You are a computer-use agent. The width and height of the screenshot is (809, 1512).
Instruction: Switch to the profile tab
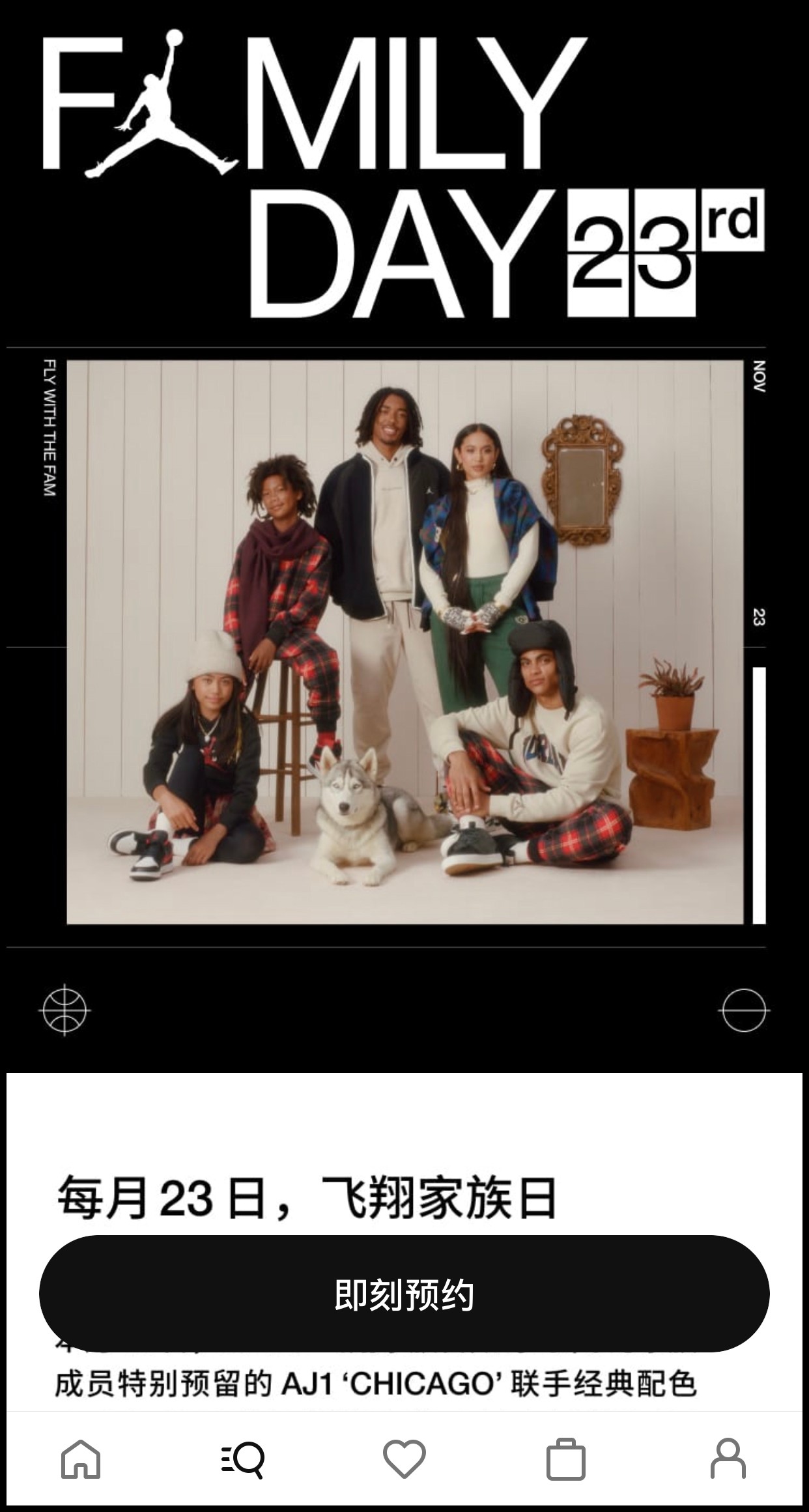click(x=728, y=1459)
